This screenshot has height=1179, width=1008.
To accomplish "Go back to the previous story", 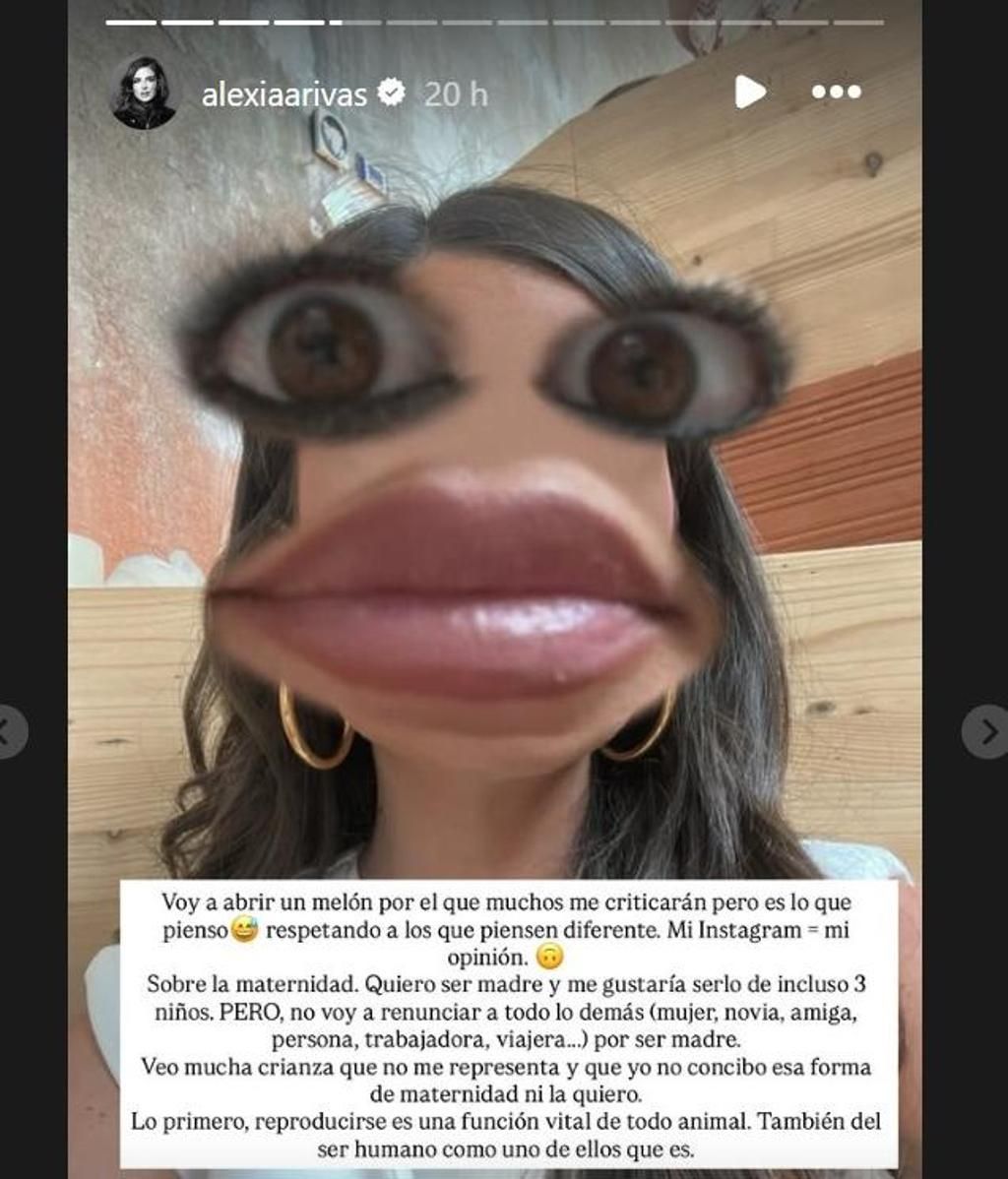I will (12, 732).
